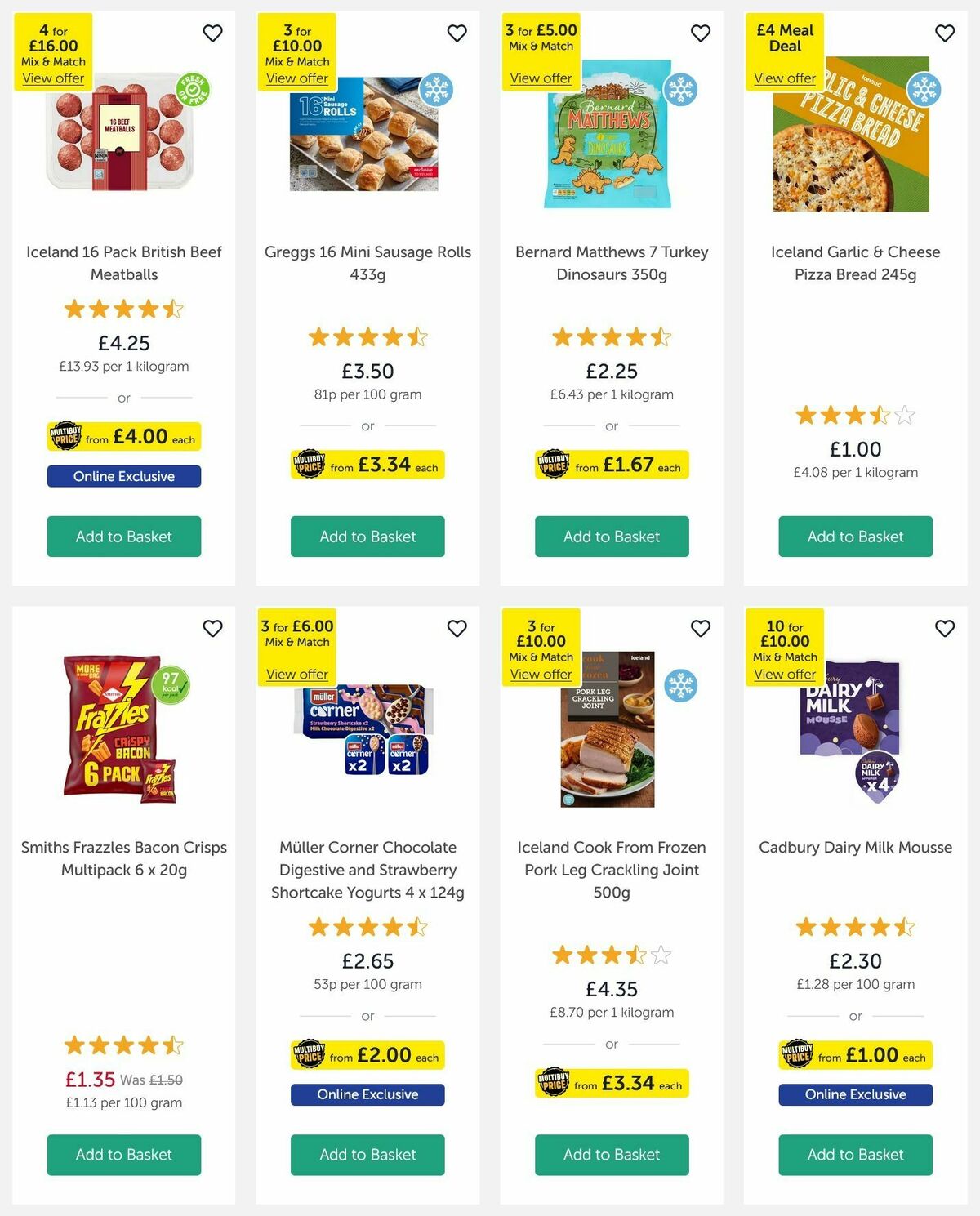Image resolution: width=980 pixels, height=1216 pixels.
Task: Toggle favourite on Iceland Pork Leg Crackling Joint
Action: pos(700,629)
